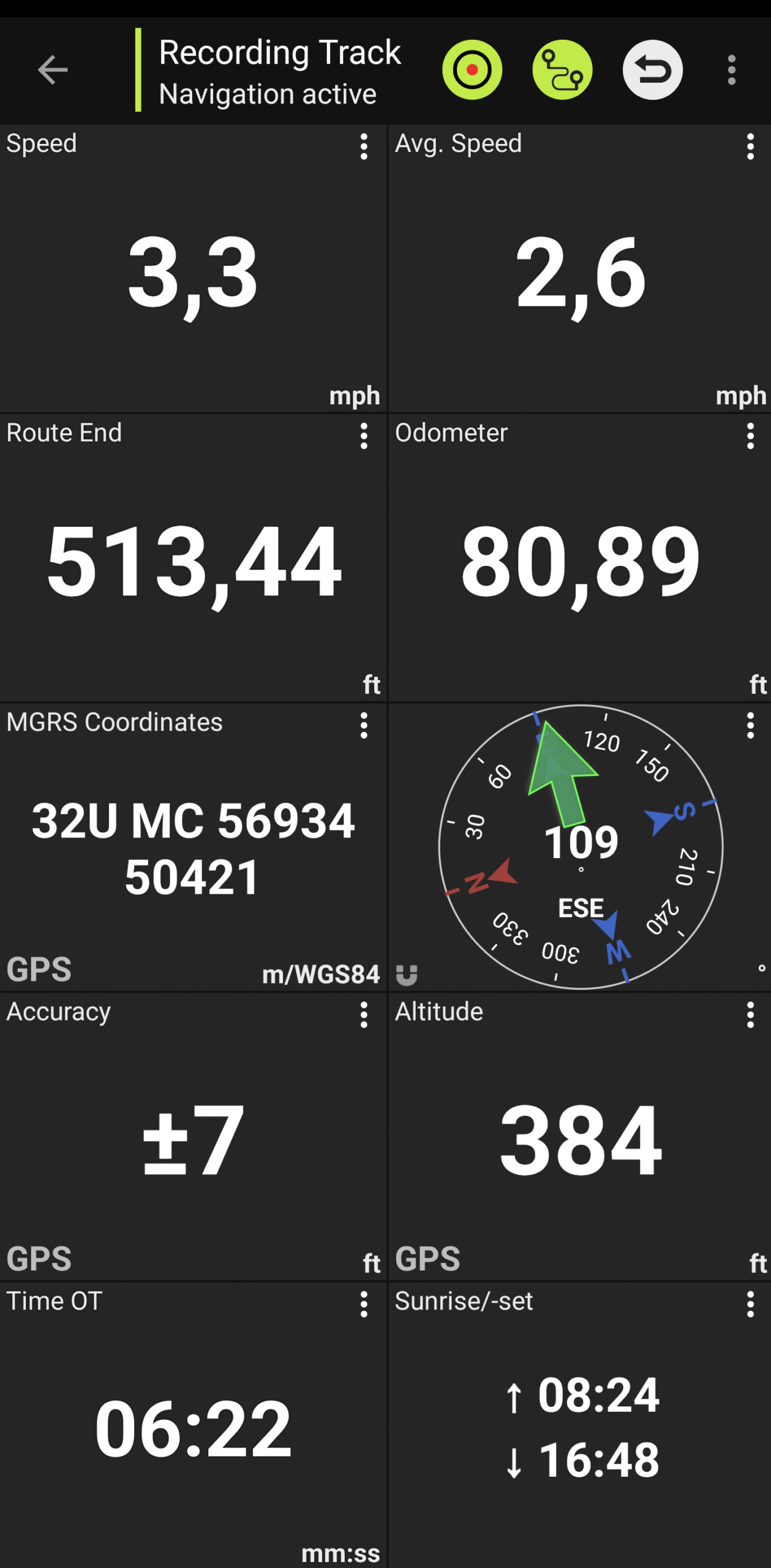Tap the track recording button
Viewport: 771px width, 1568px height.
pyautogui.click(x=472, y=70)
